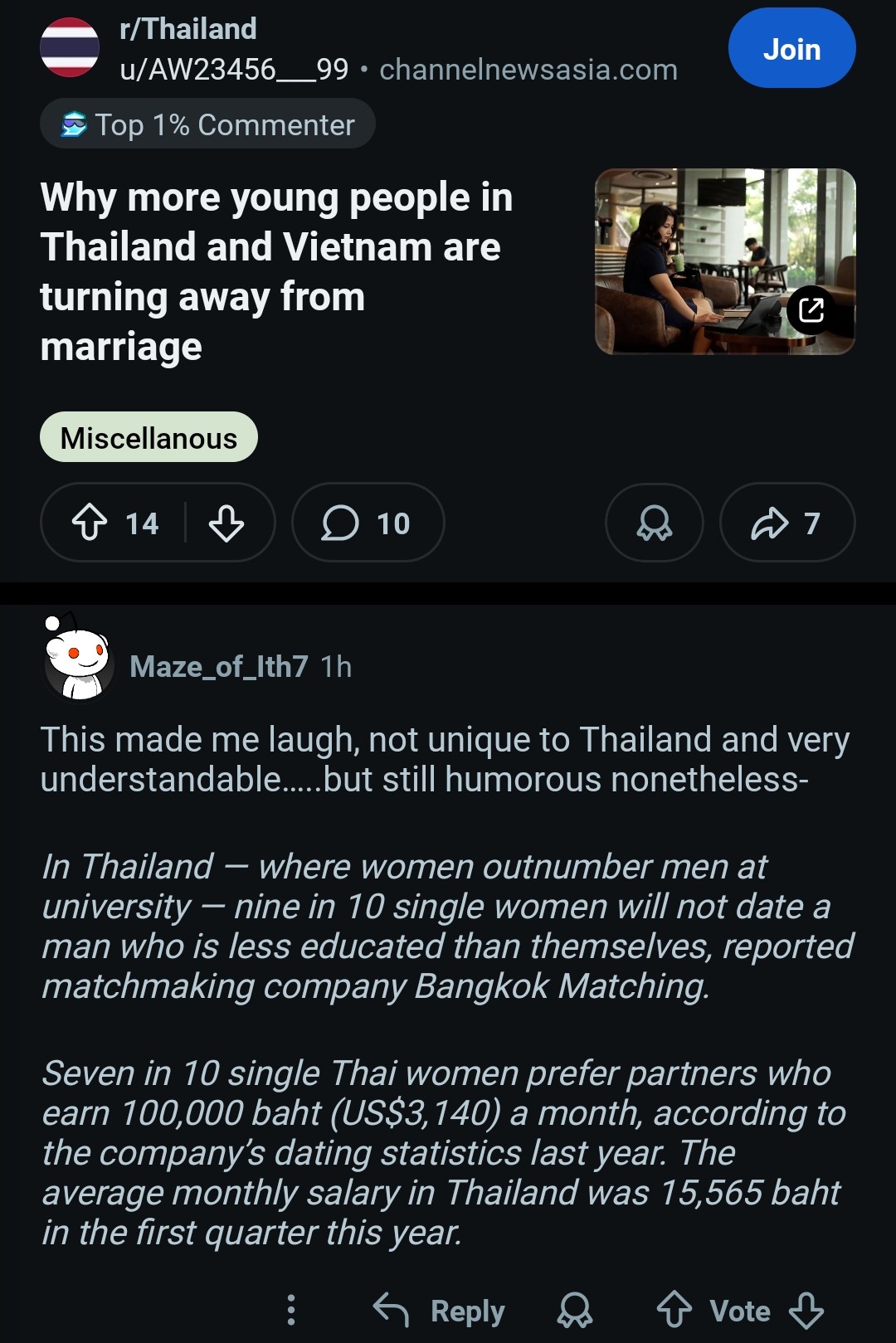
Task: Reply to Maze_of_Ith7's comment
Action: [440, 1311]
